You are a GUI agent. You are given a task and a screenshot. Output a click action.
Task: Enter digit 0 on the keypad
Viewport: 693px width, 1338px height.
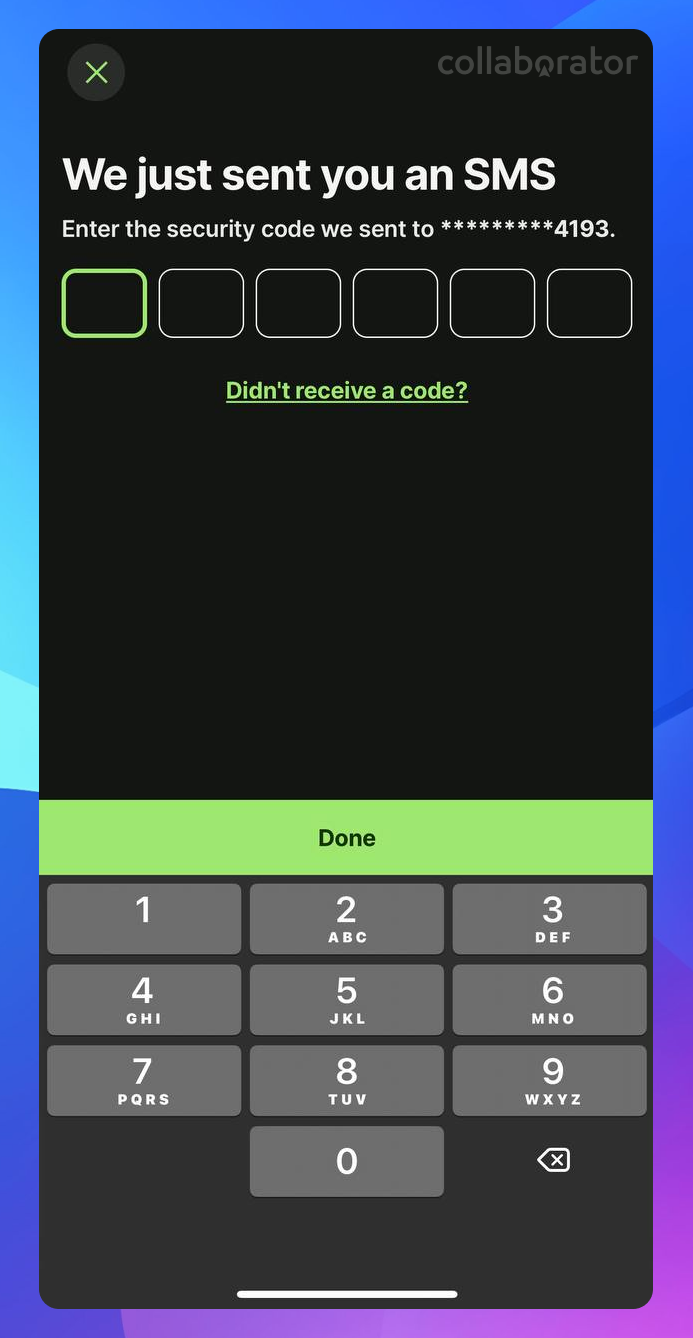[x=347, y=1161]
